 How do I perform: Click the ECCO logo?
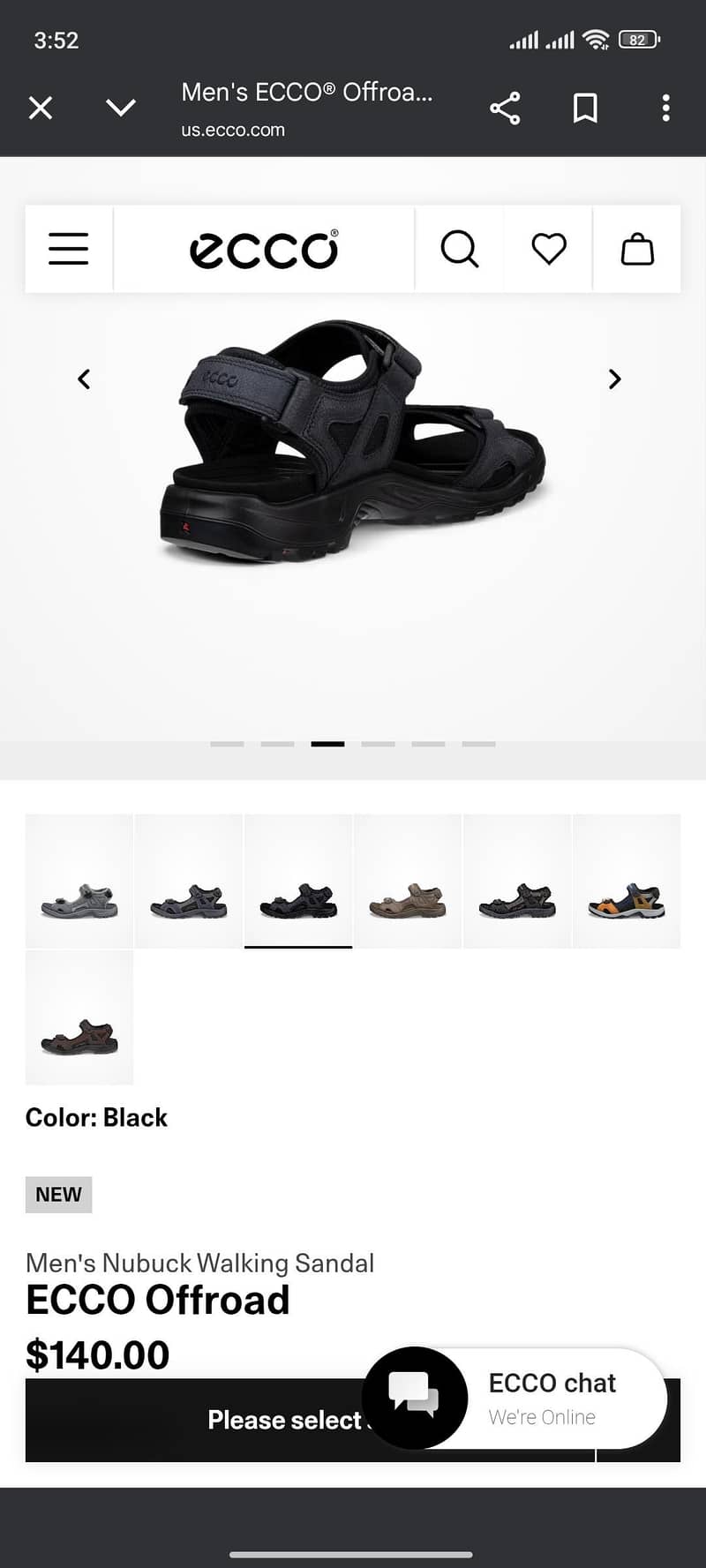262,248
